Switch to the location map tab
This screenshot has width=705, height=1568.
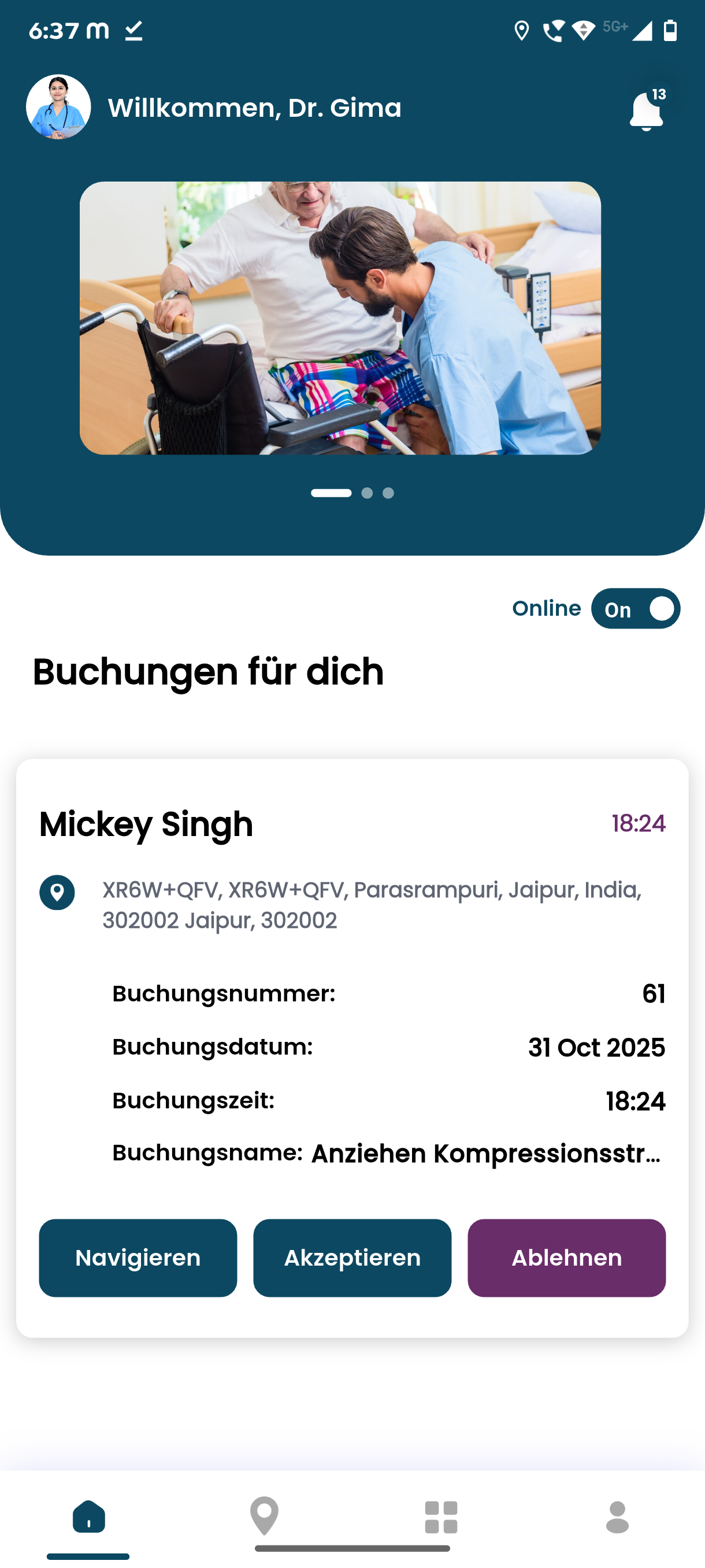[265, 1517]
